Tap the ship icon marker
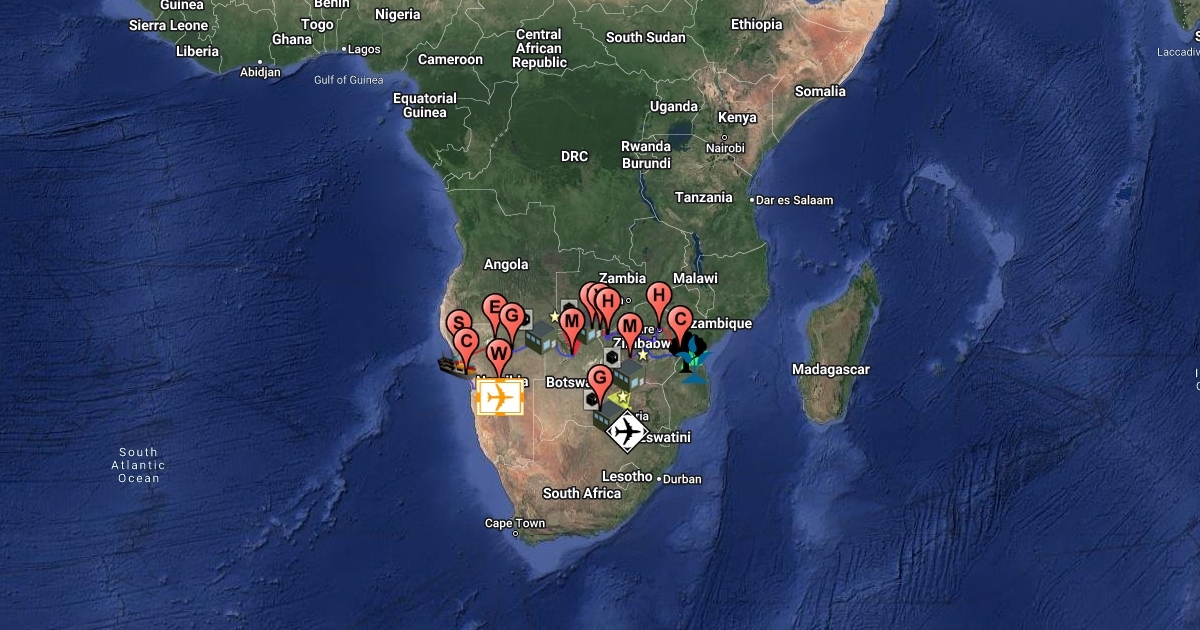This screenshot has height=630, width=1200. click(x=456, y=366)
